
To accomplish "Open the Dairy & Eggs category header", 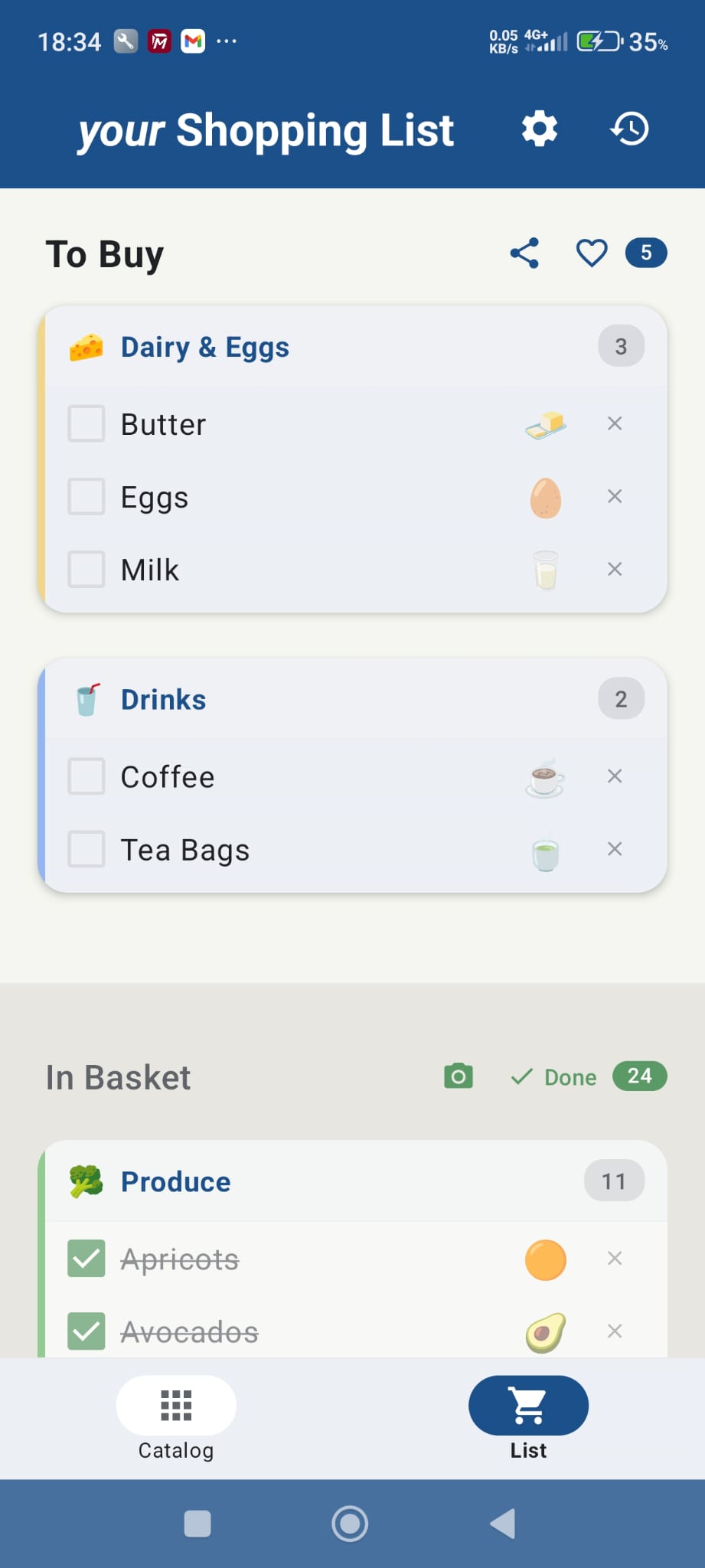I will (x=204, y=346).
